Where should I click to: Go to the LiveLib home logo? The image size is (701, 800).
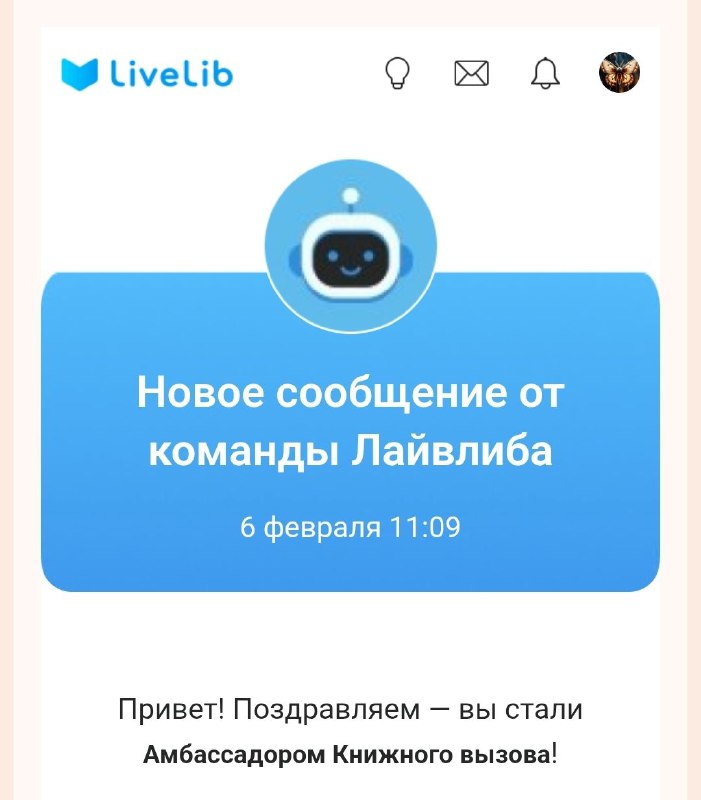pyautogui.click(x=147, y=74)
